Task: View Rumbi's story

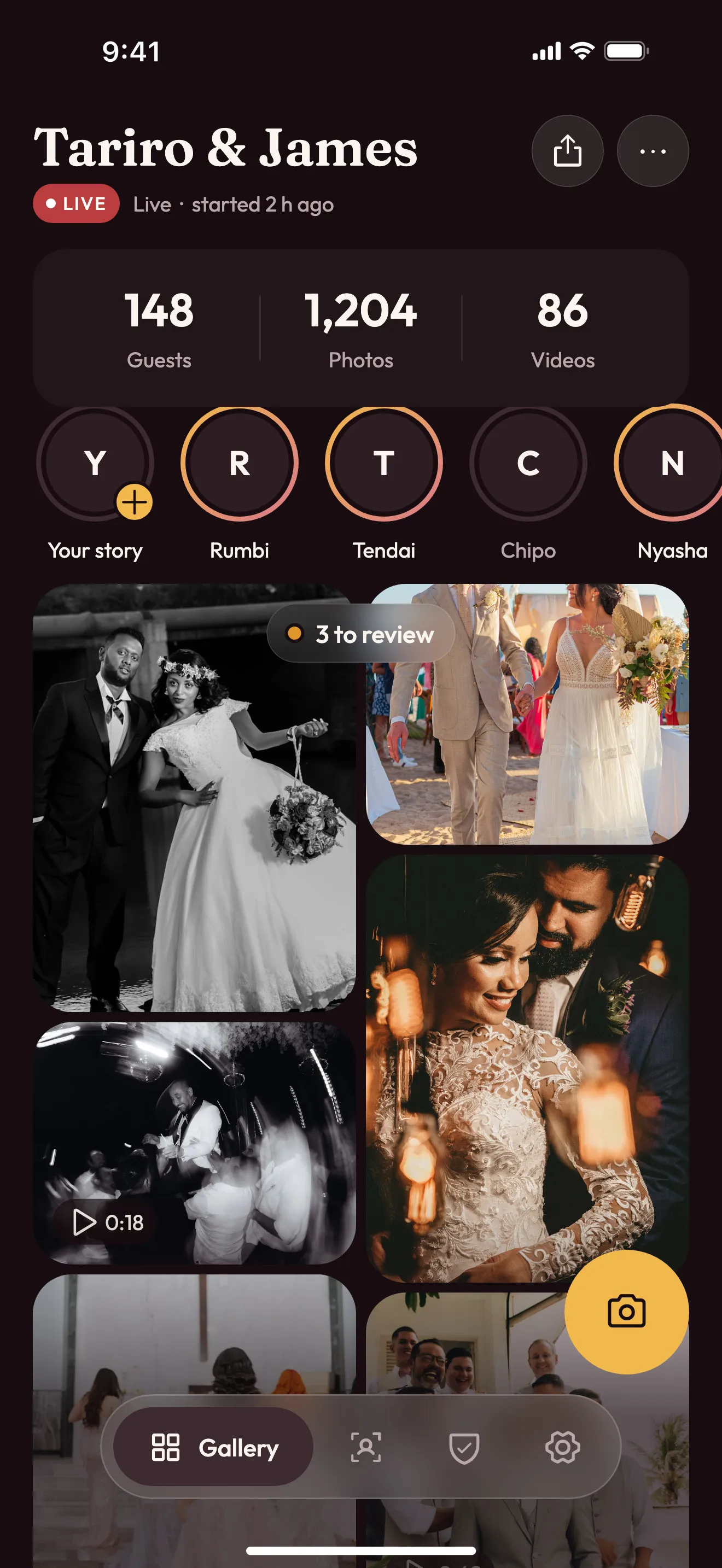Action: 239,463
